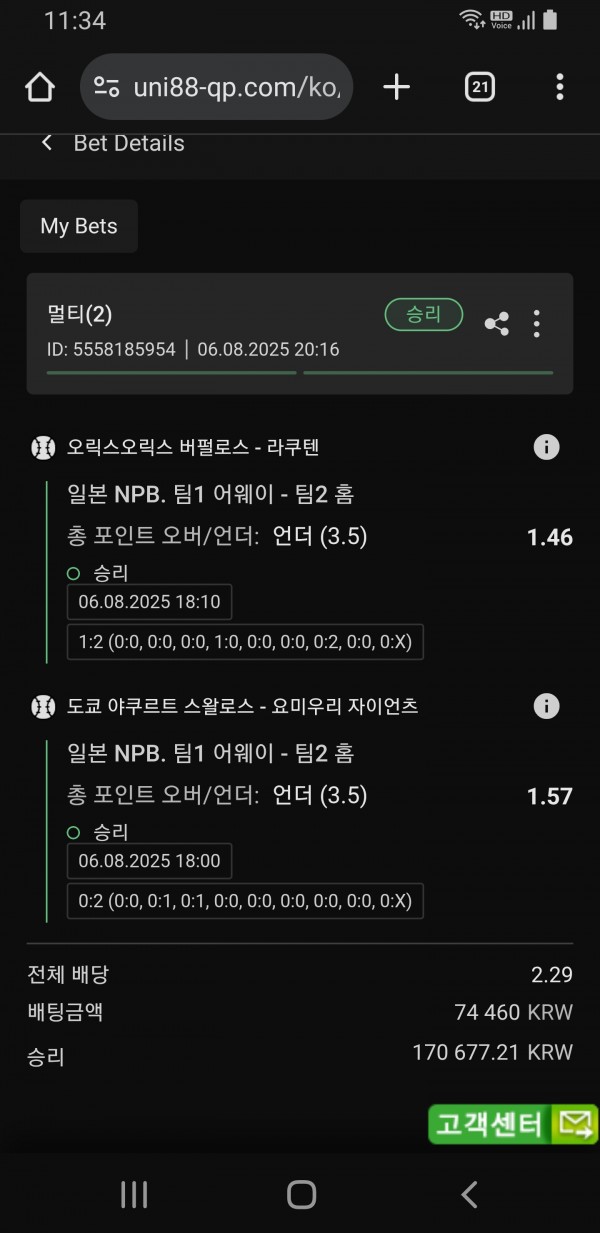Show info for 오릭스 버펄로스 - 라쿠텐 match
The image size is (600, 1233).
pos(546,447)
